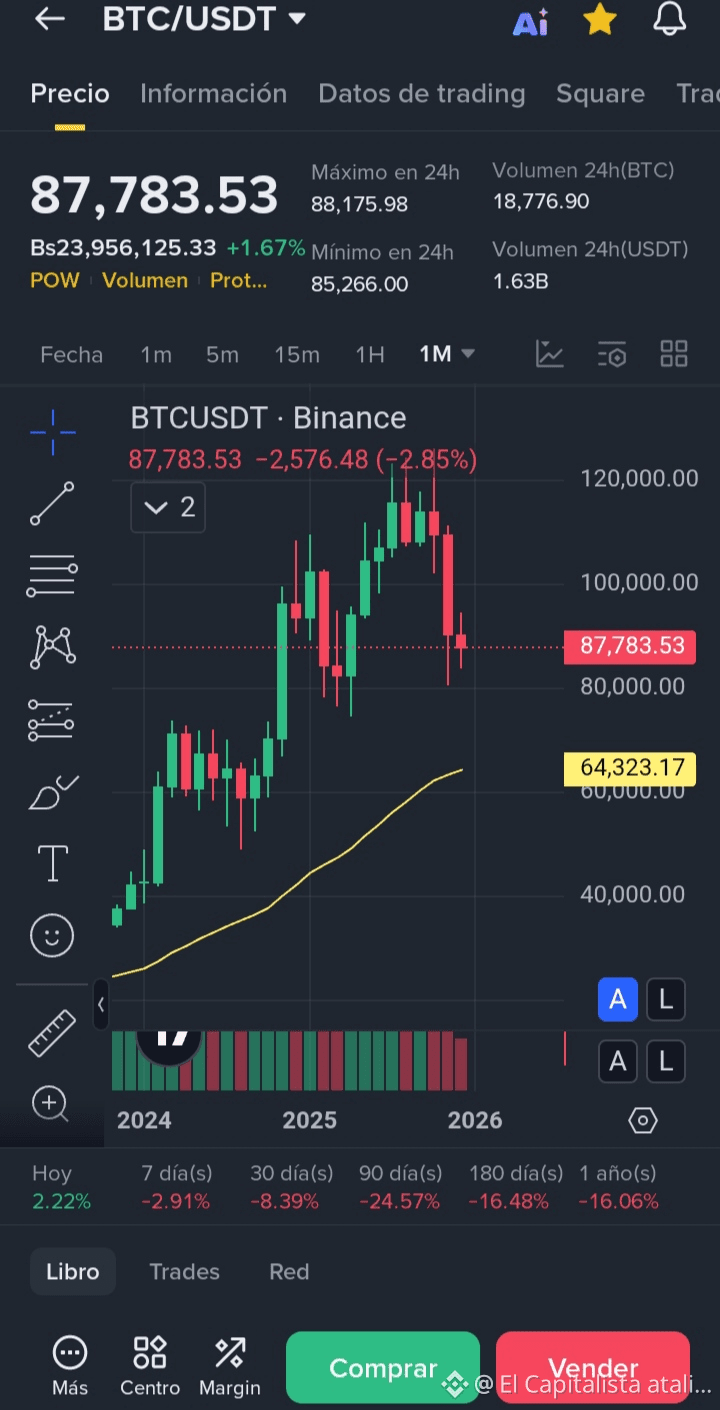Open the price alert bell
This screenshot has width=720, height=1410.
point(669,19)
